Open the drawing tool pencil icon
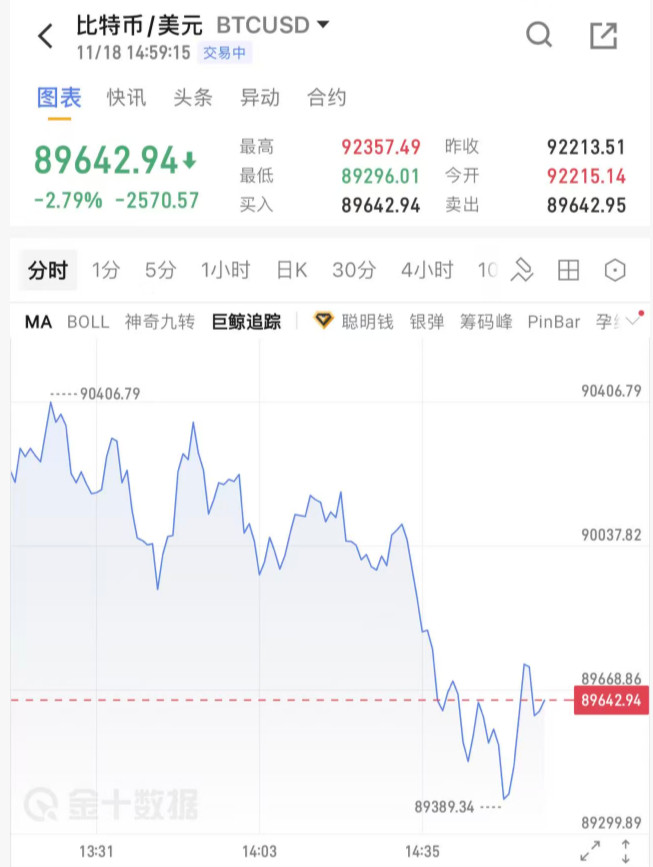This screenshot has height=867, width=653. coord(521,270)
